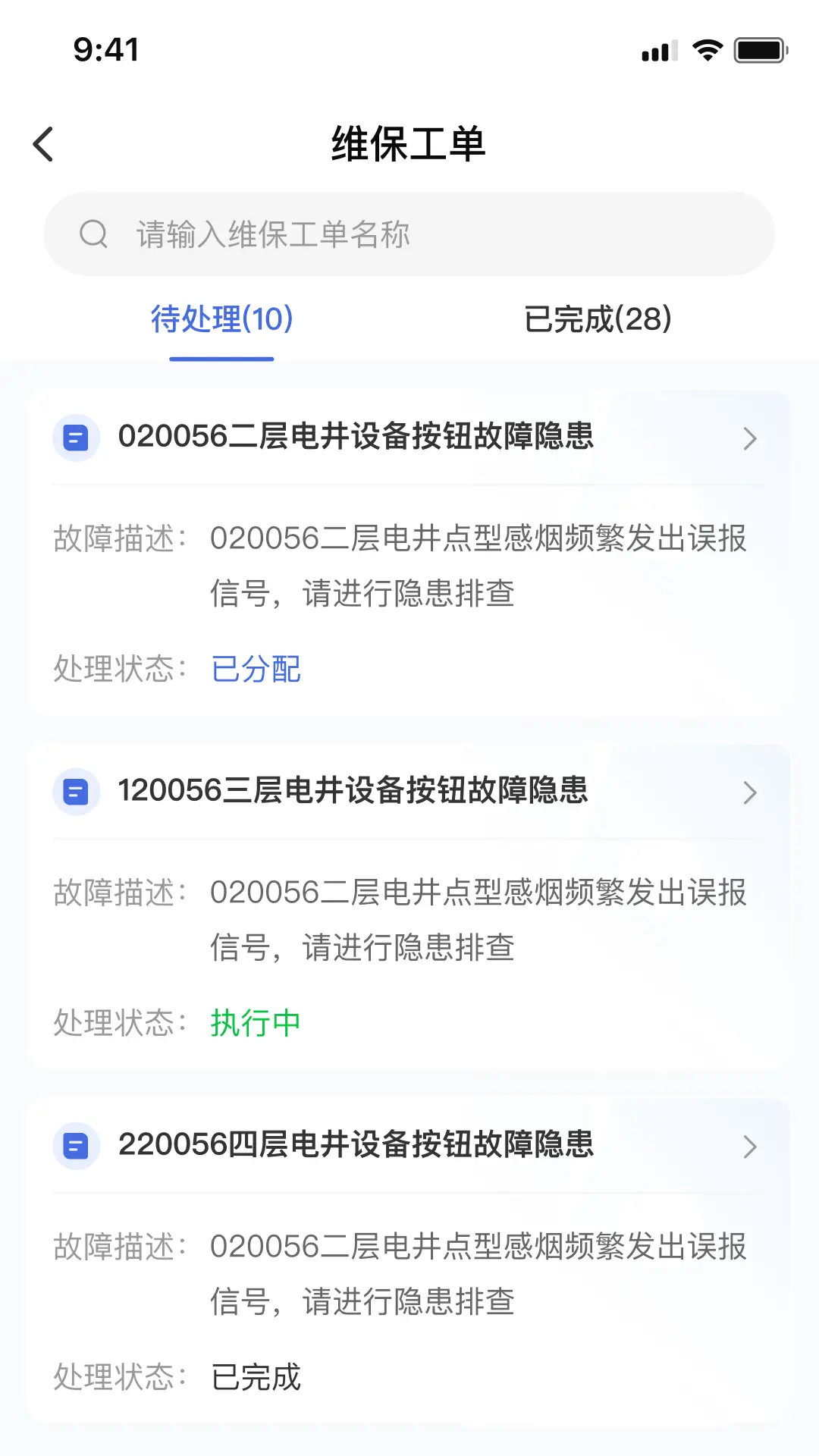Click the blue document icon beside 020056二层 work order
The image size is (819, 1456).
click(x=76, y=438)
